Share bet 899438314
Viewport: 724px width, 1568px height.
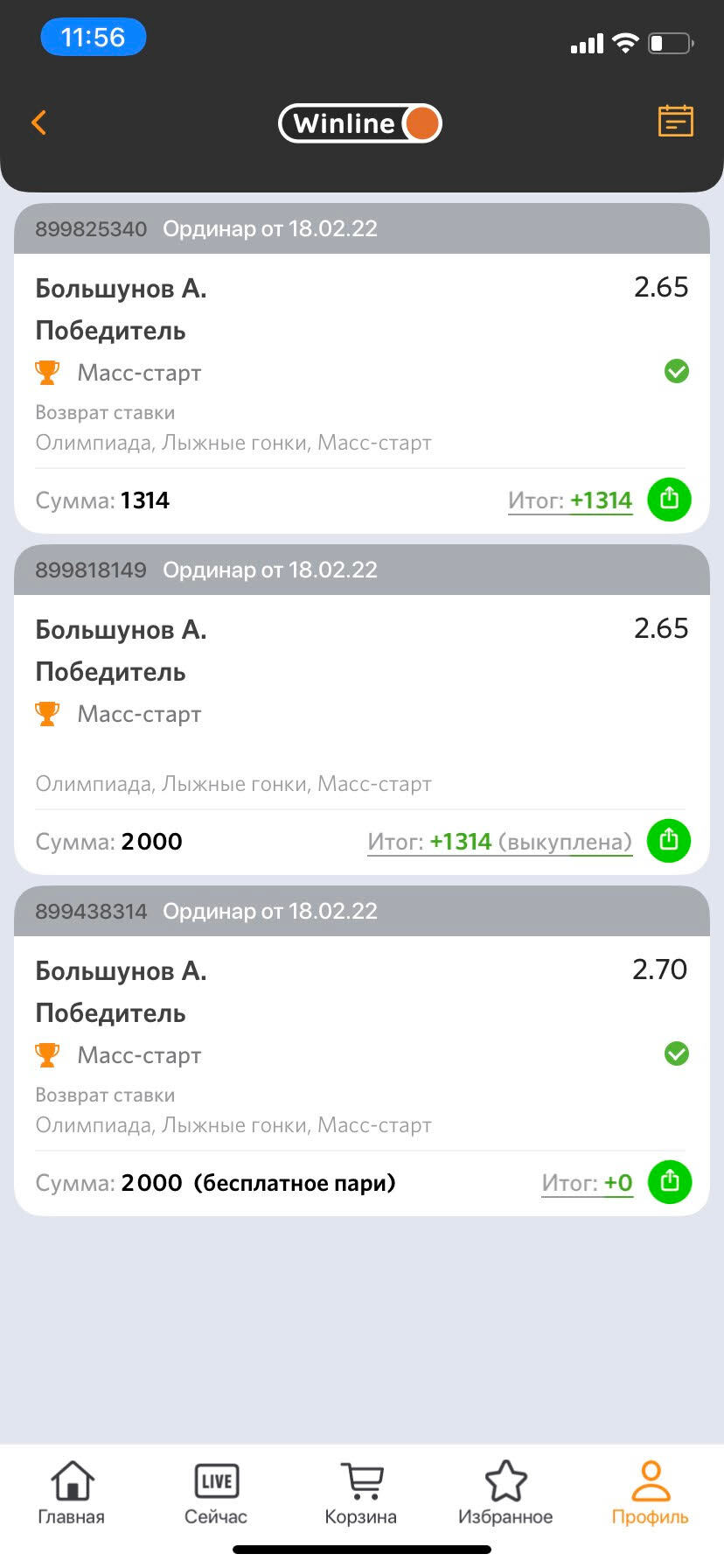(669, 1182)
